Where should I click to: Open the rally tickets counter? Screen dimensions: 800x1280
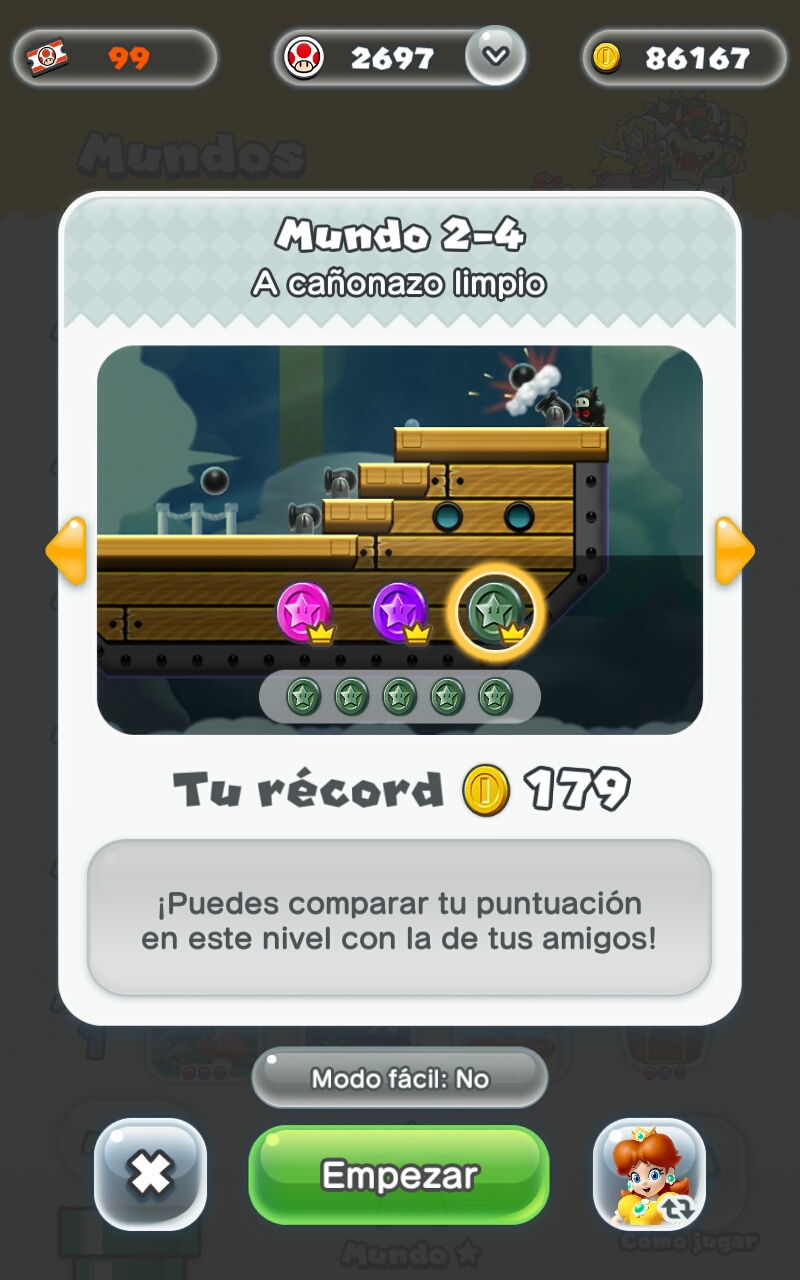coord(115,58)
